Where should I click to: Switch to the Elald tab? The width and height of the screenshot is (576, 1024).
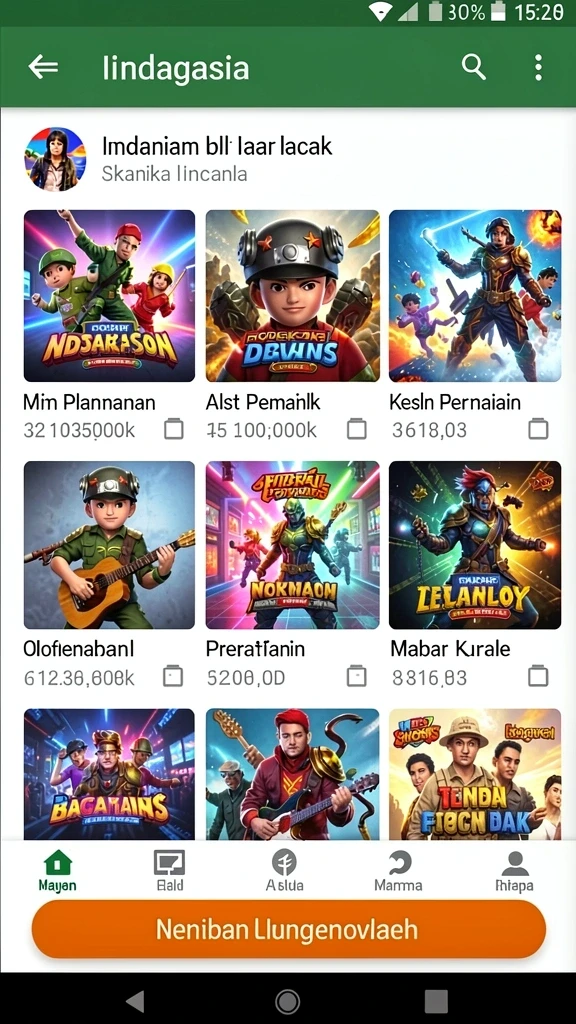click(170, 871)
